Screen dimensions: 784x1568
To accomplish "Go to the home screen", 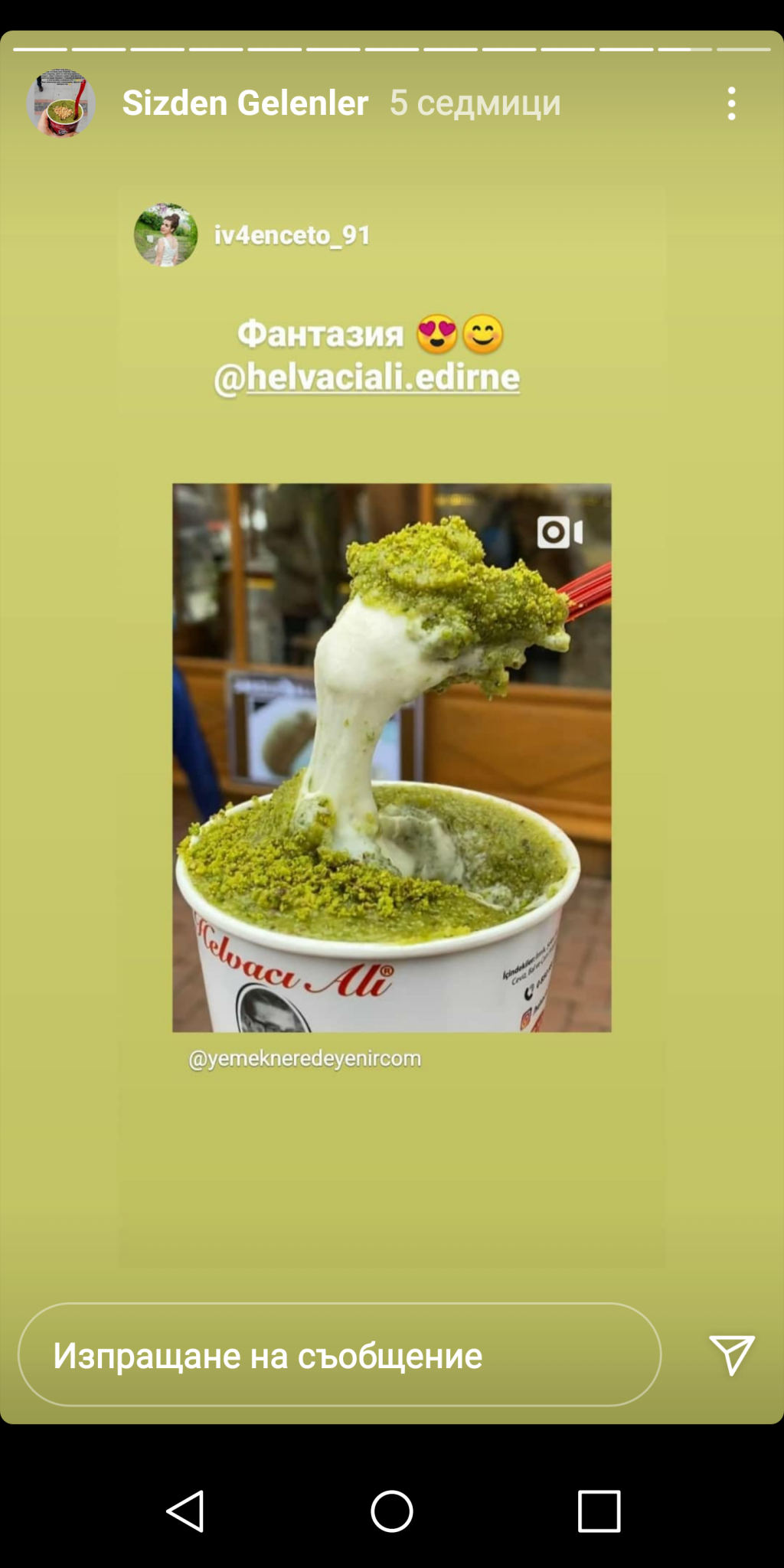I will click(391, 1511).
